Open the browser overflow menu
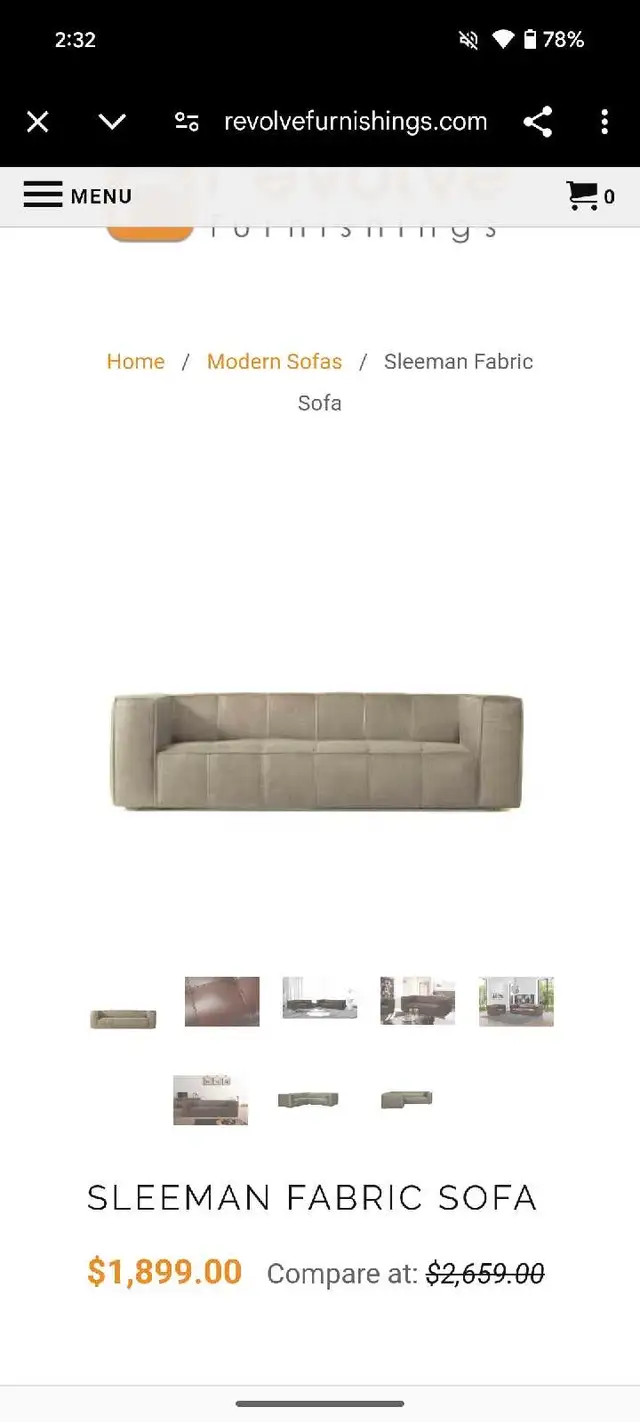Image resolution: width=640 pixels, height=1422 pixels. (x=604, y=122)
